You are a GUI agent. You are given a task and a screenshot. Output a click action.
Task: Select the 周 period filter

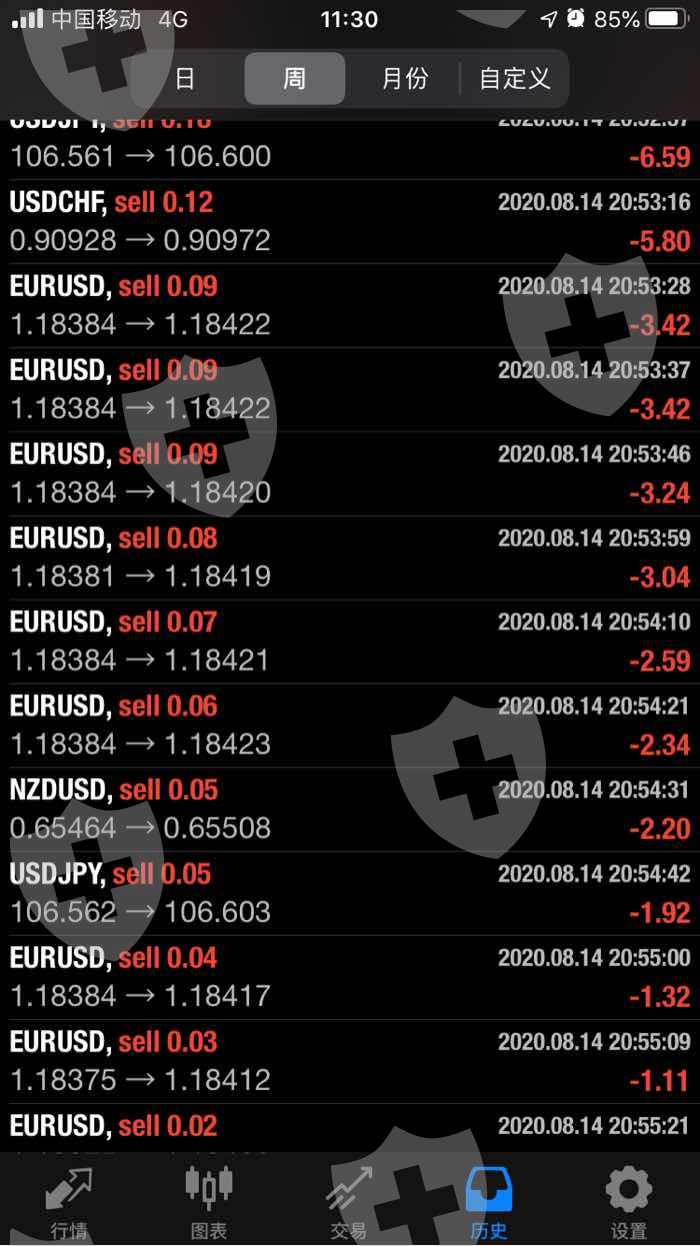point(294,79)
